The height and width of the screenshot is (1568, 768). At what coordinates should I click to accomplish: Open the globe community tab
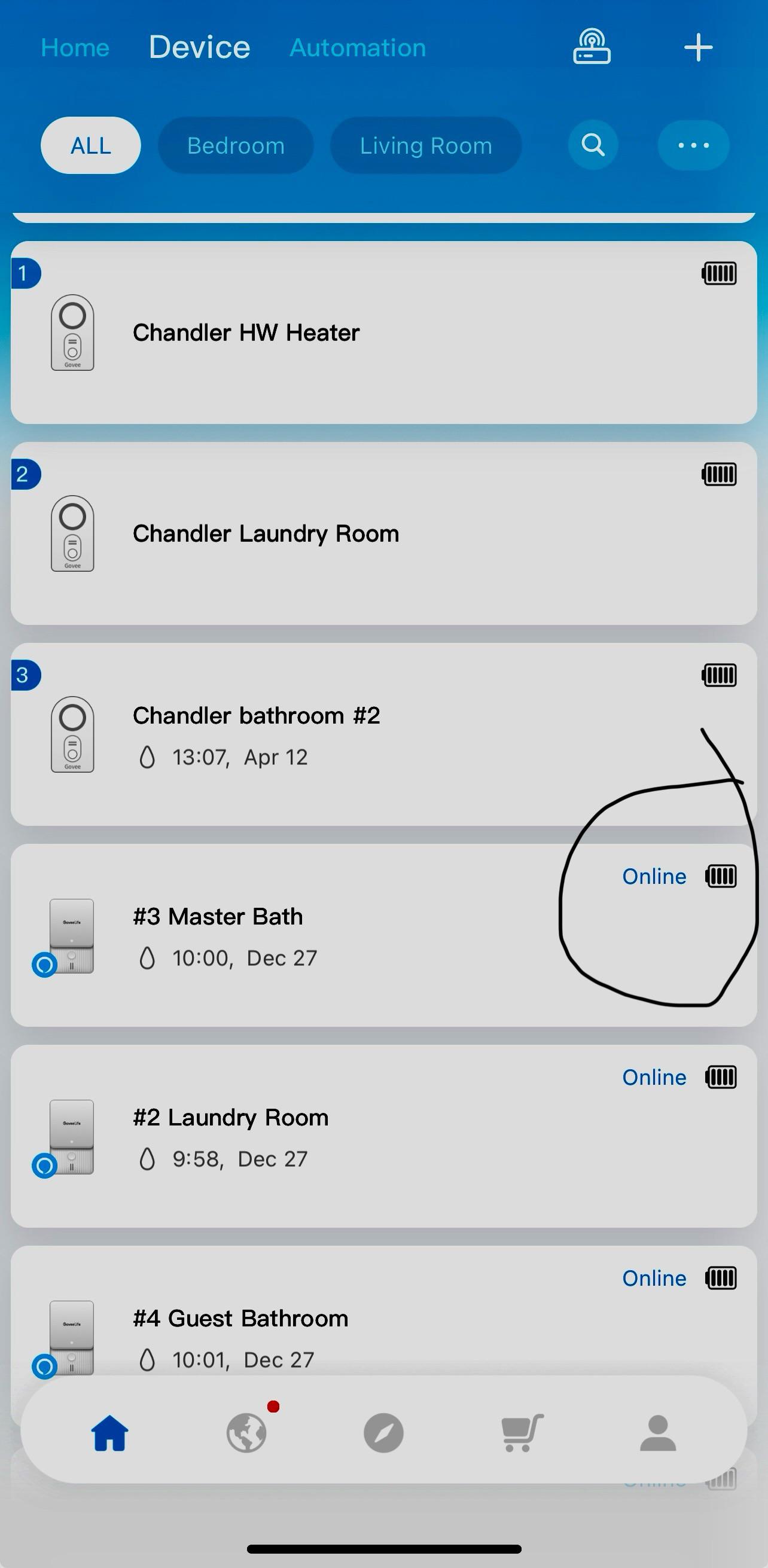point(246,1433)
